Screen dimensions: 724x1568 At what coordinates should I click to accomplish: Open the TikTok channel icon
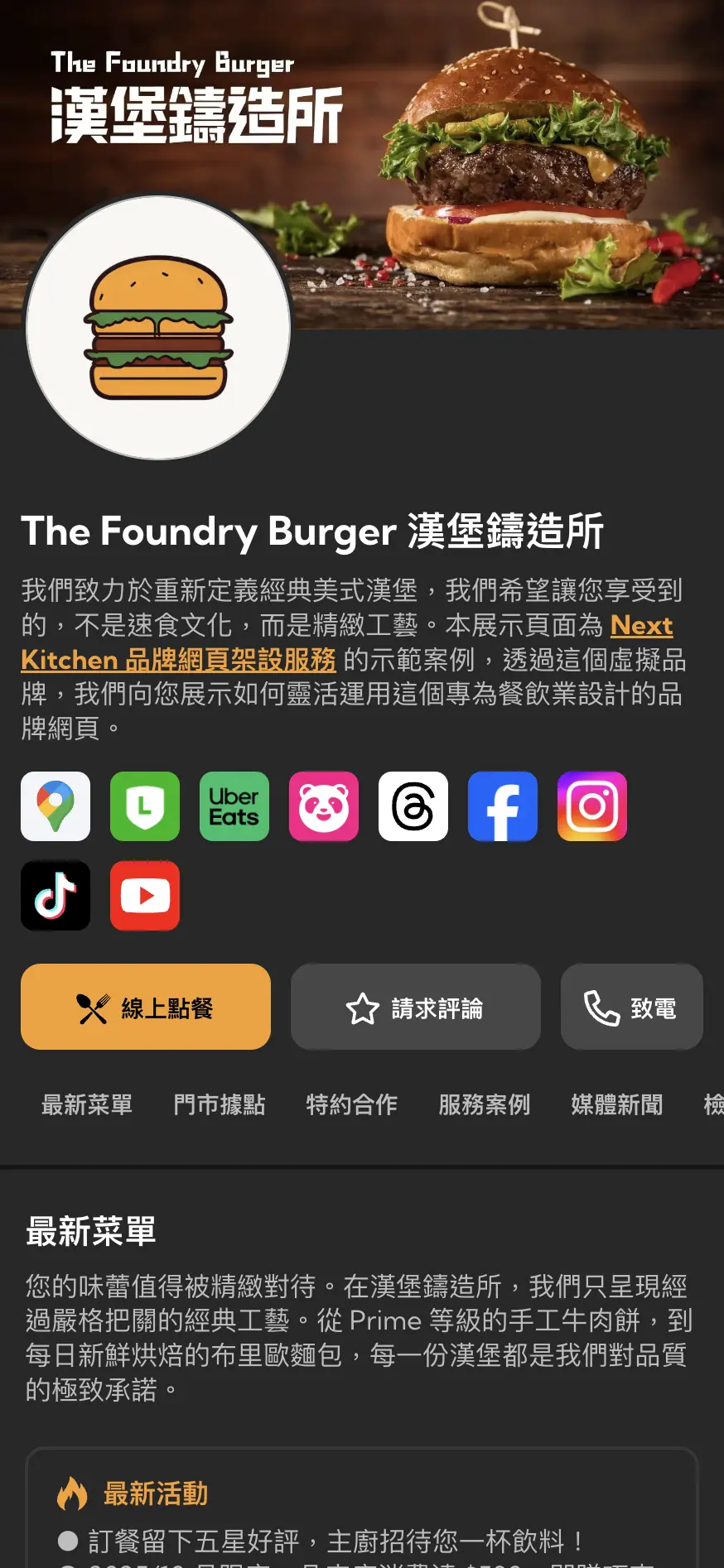pyautogui.click(x=55, y=896)
